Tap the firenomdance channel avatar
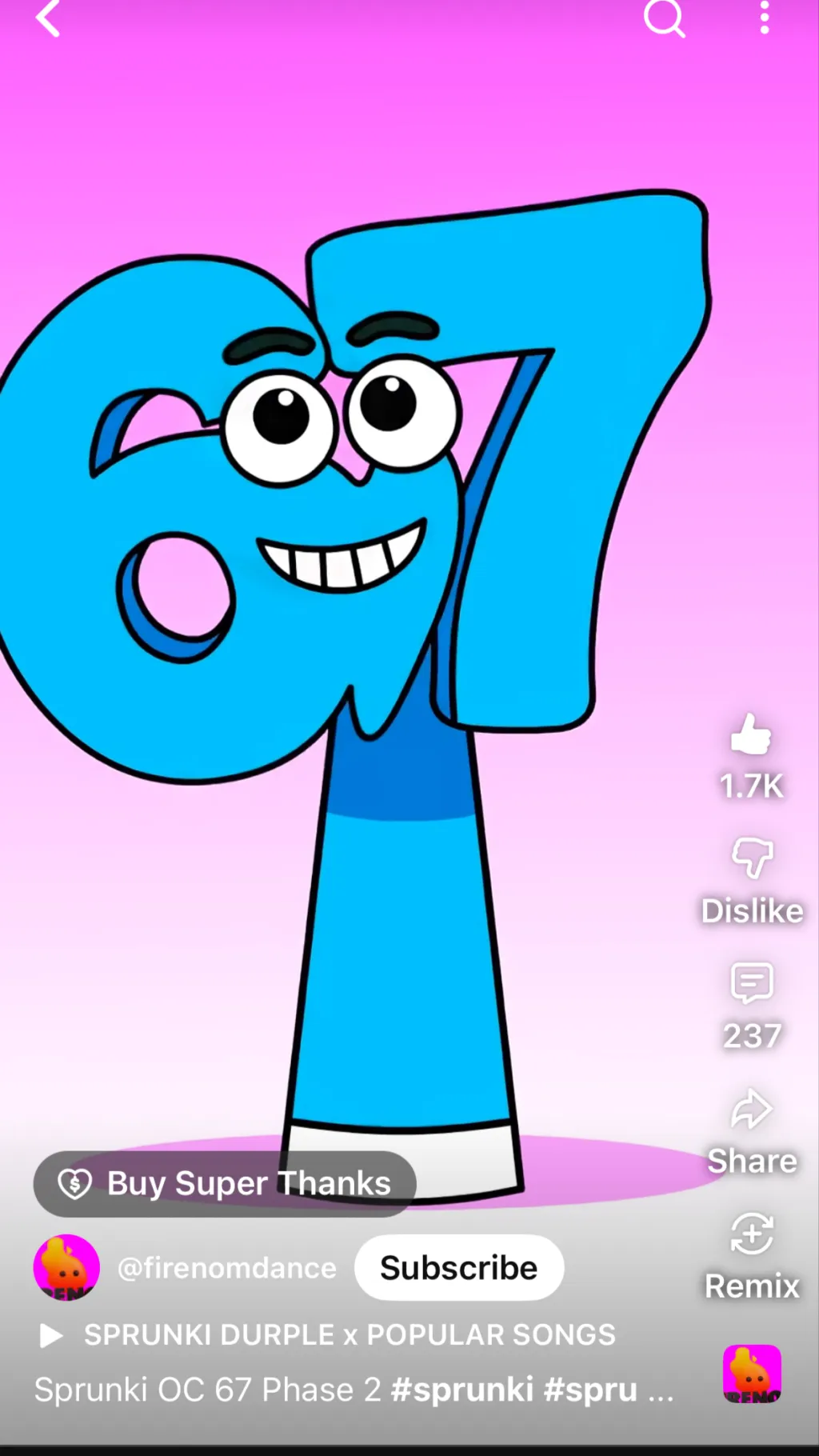Viewport: 819px width, 1456px height. click(x=66, y=1267)
